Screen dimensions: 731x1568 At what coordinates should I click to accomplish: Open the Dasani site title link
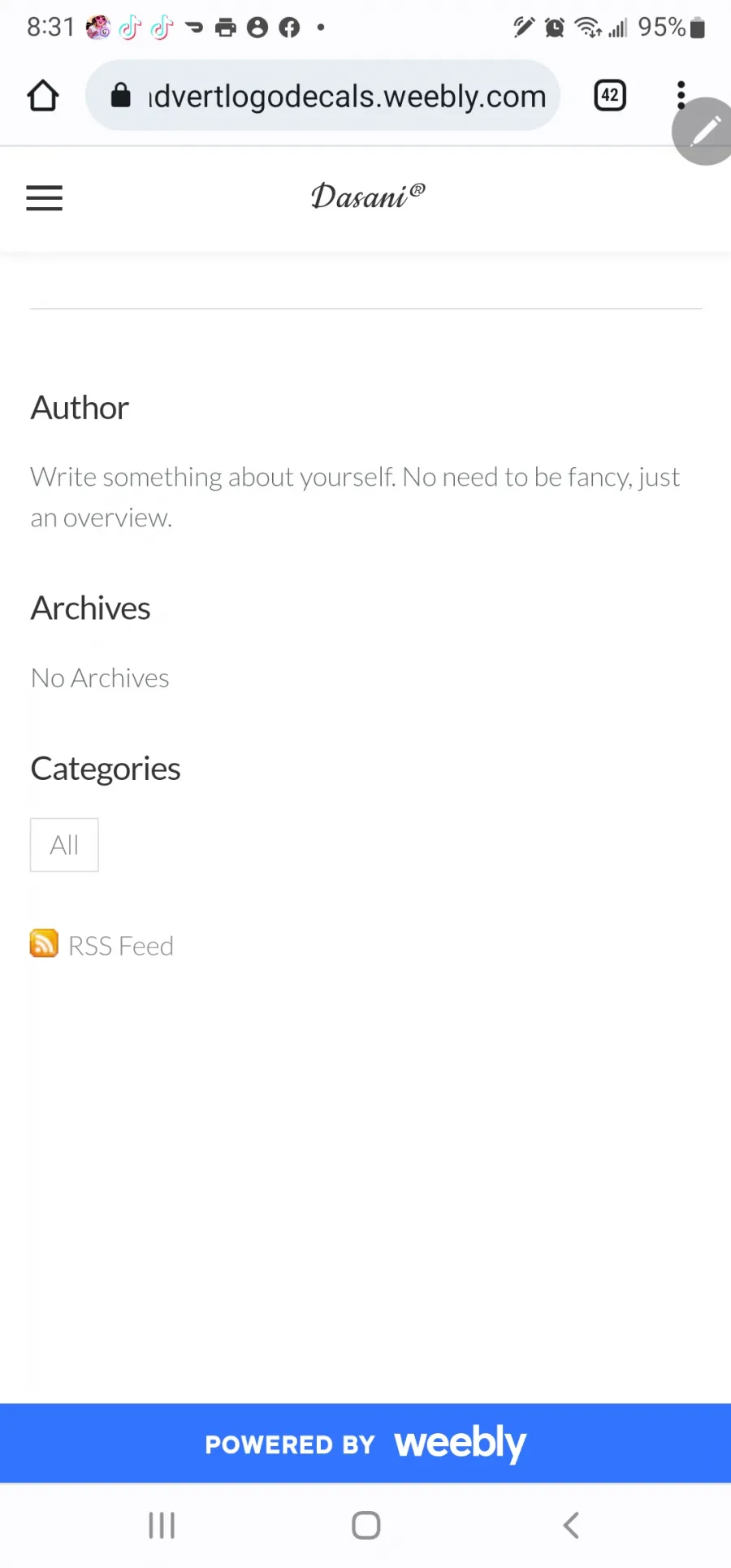point(367,196)
